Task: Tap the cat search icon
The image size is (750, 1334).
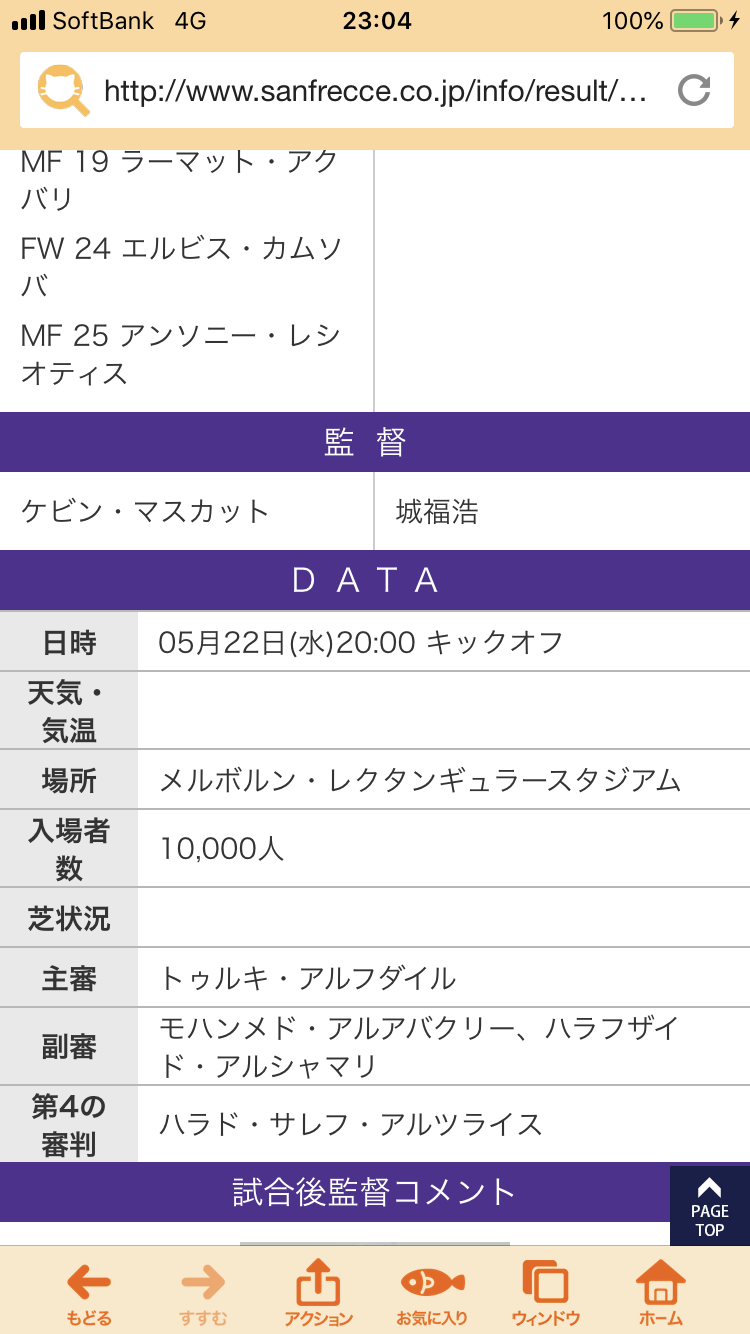Action: [63, 90]
